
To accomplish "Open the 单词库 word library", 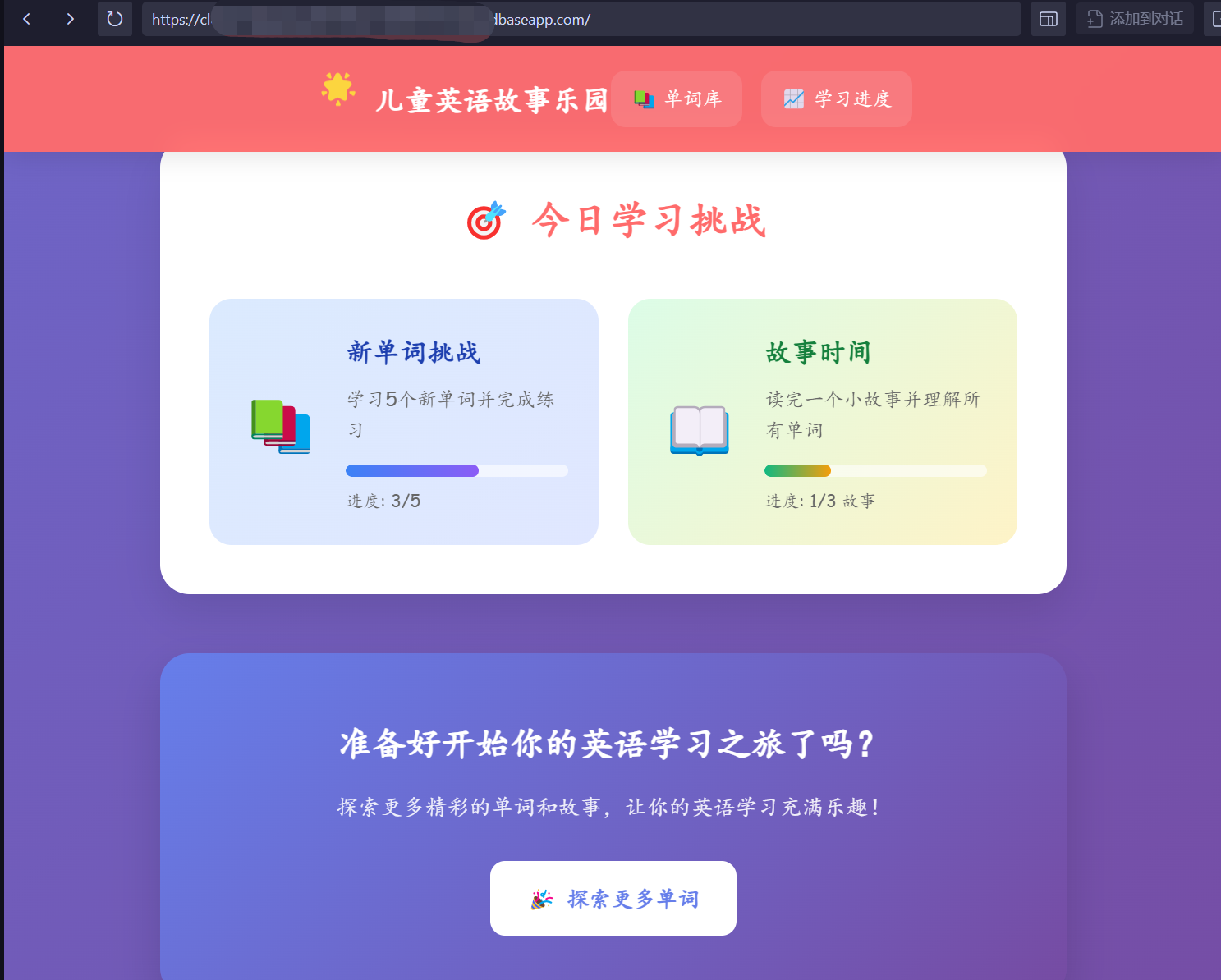I will pyautogui.click(x=677, y=99).
